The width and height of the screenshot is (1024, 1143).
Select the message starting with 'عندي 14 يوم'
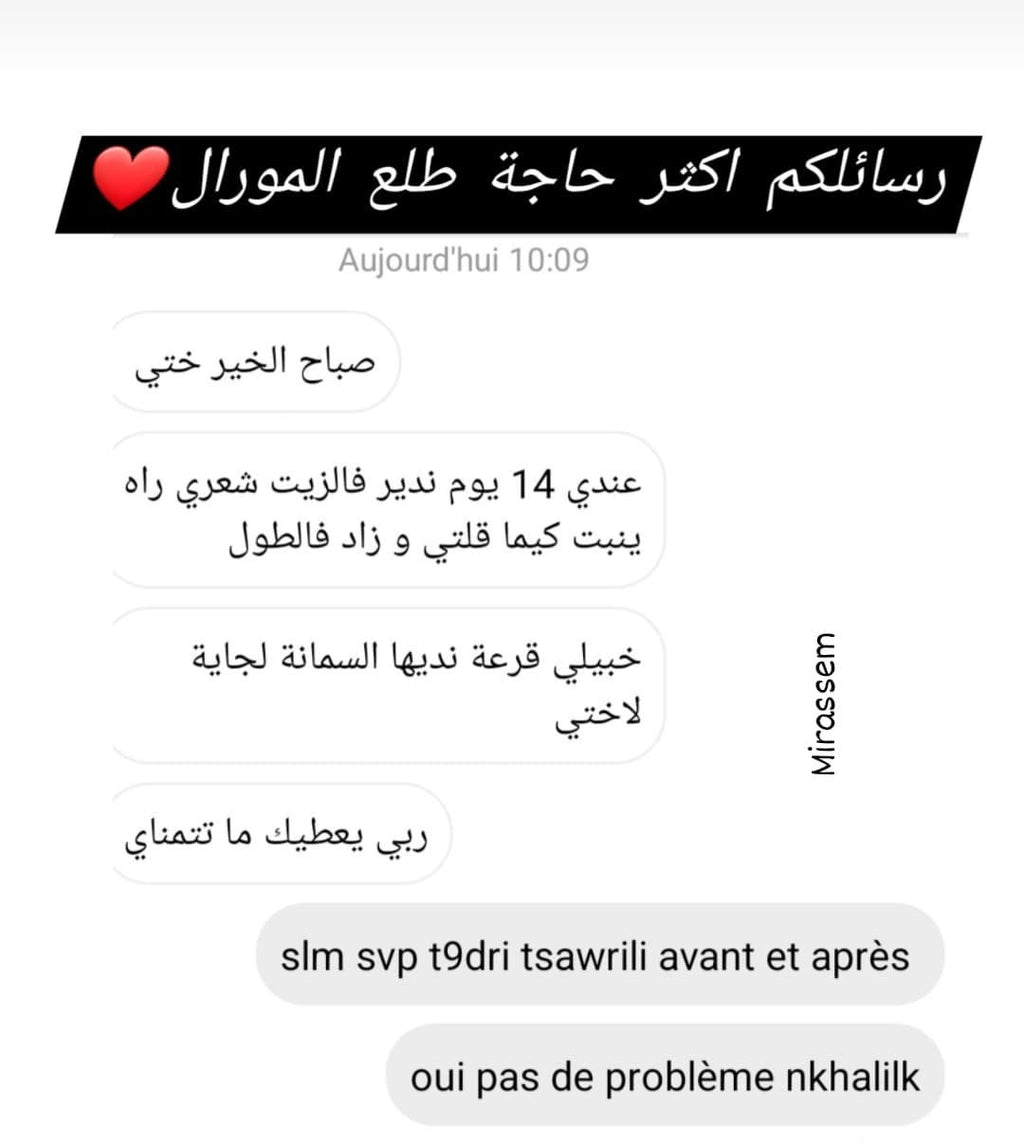390,505
